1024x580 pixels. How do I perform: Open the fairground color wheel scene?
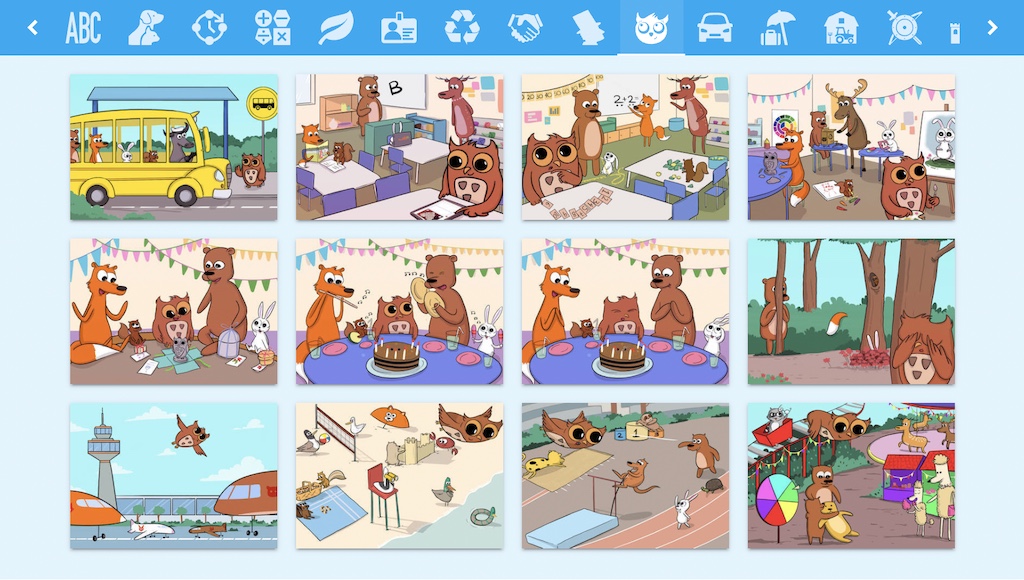click(x=851, y=475)
